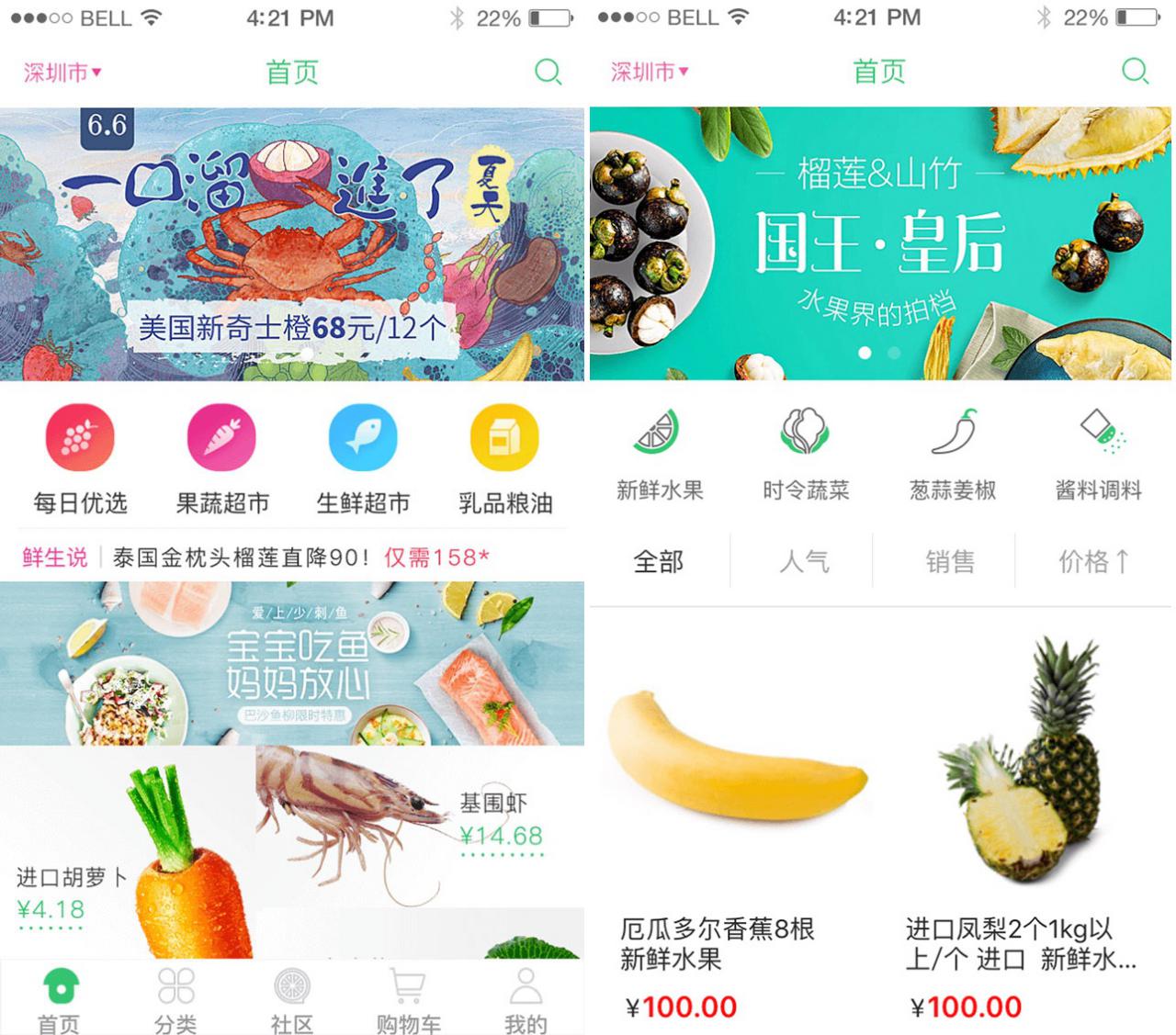
Task: Go to the 社区 tab
Action: click(x=292, y=999)
